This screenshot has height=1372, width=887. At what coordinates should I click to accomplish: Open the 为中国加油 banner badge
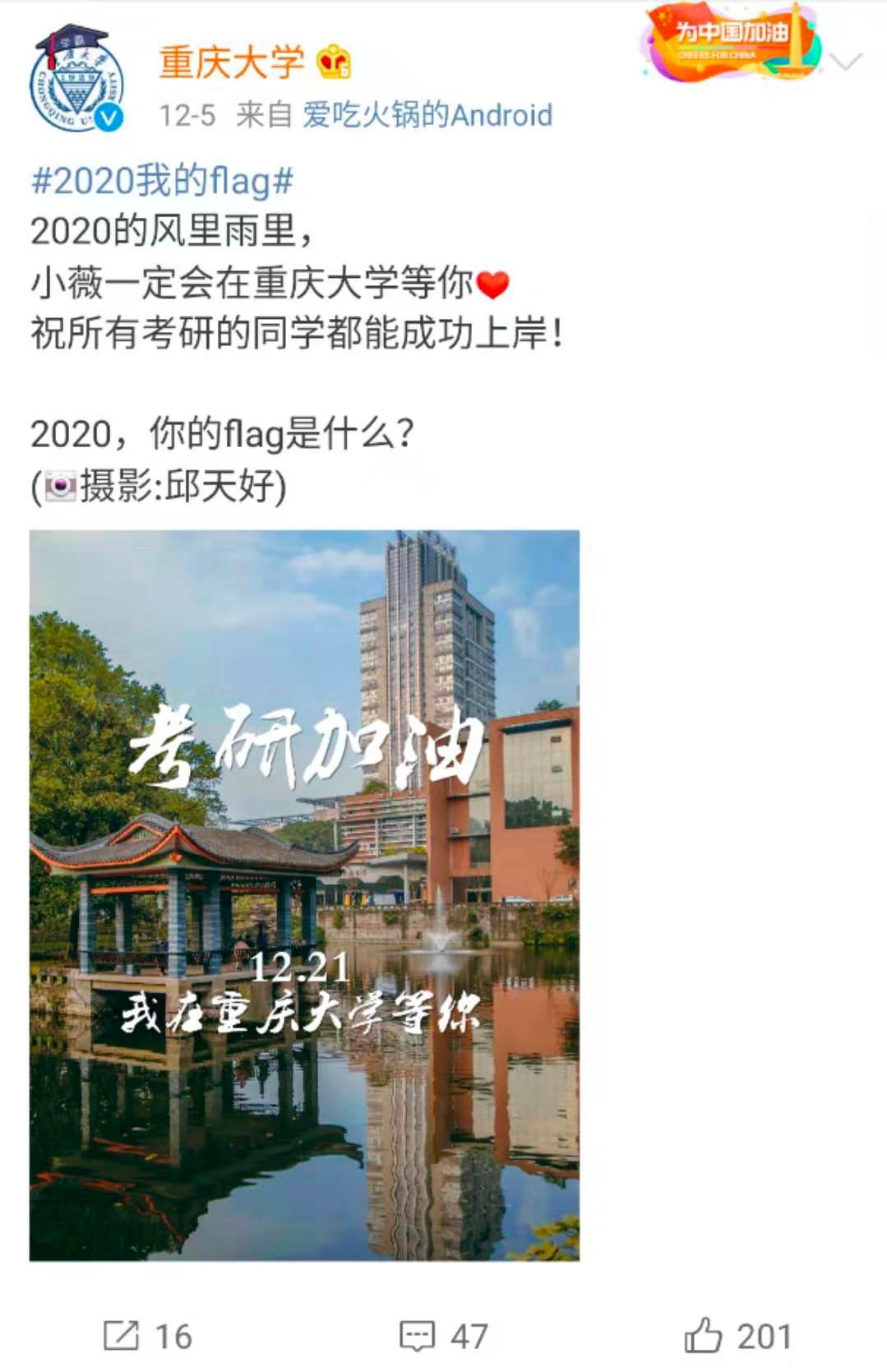click(732, 41)
